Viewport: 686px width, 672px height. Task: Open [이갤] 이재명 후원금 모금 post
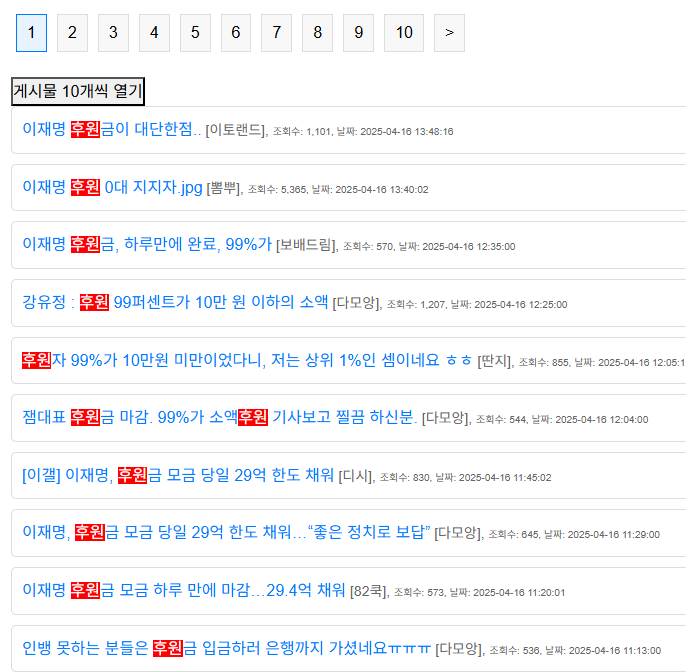click(178, 475)
